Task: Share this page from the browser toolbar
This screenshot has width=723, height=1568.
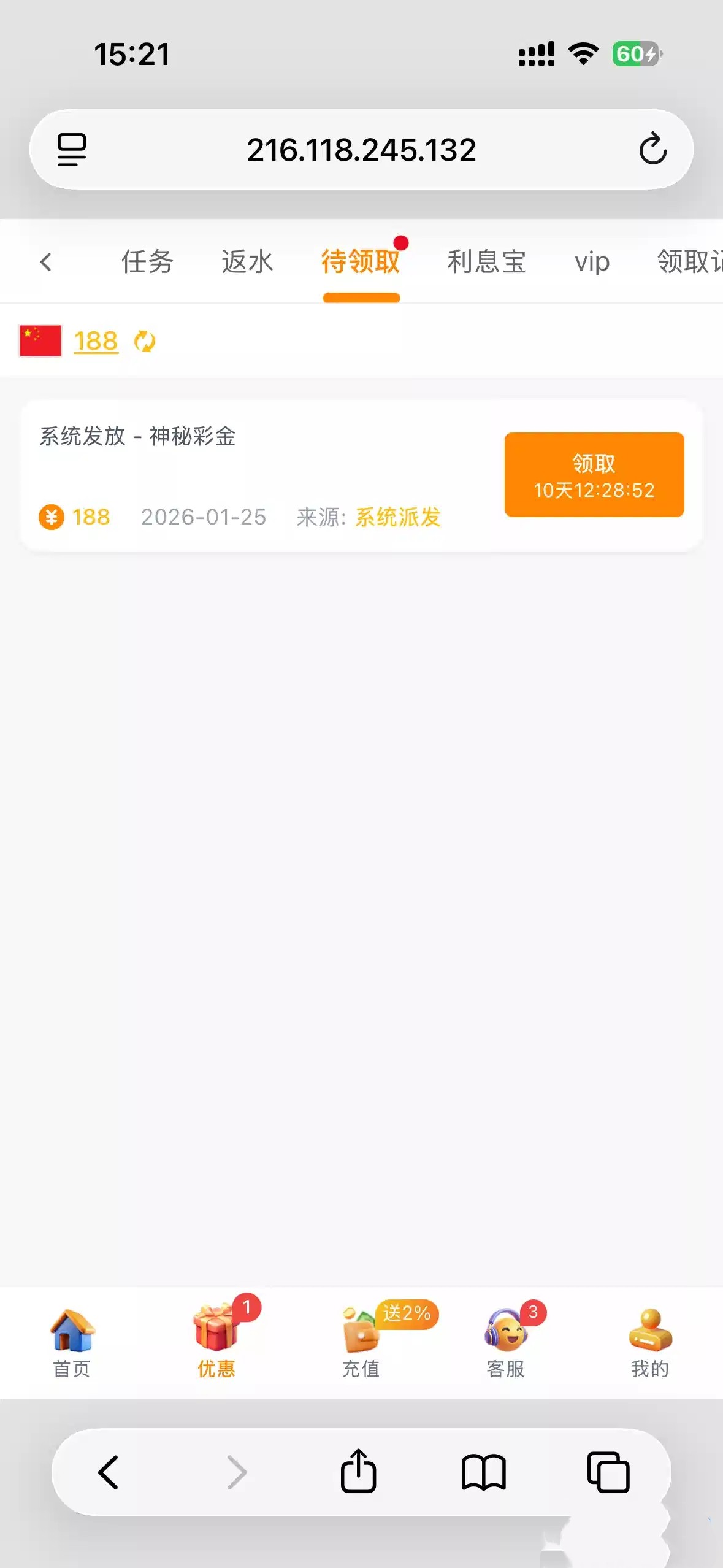Action: 359,1472
